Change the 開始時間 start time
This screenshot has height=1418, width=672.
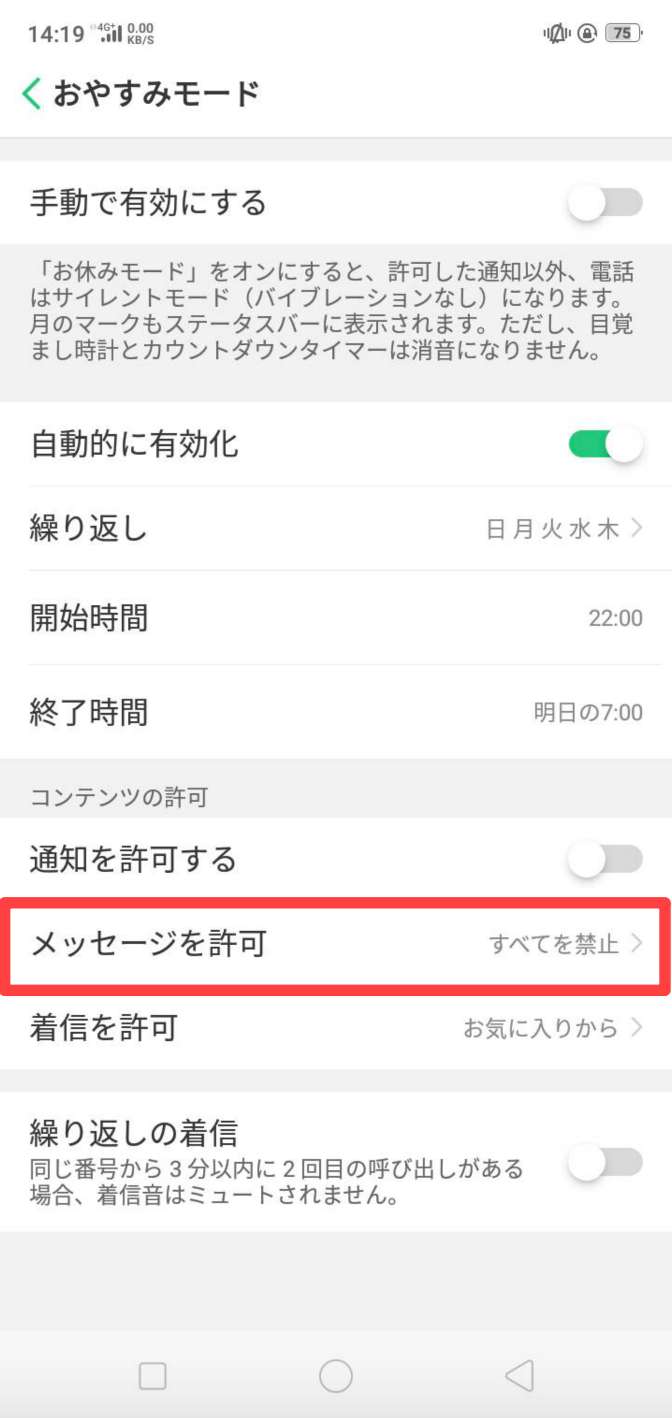336,618
